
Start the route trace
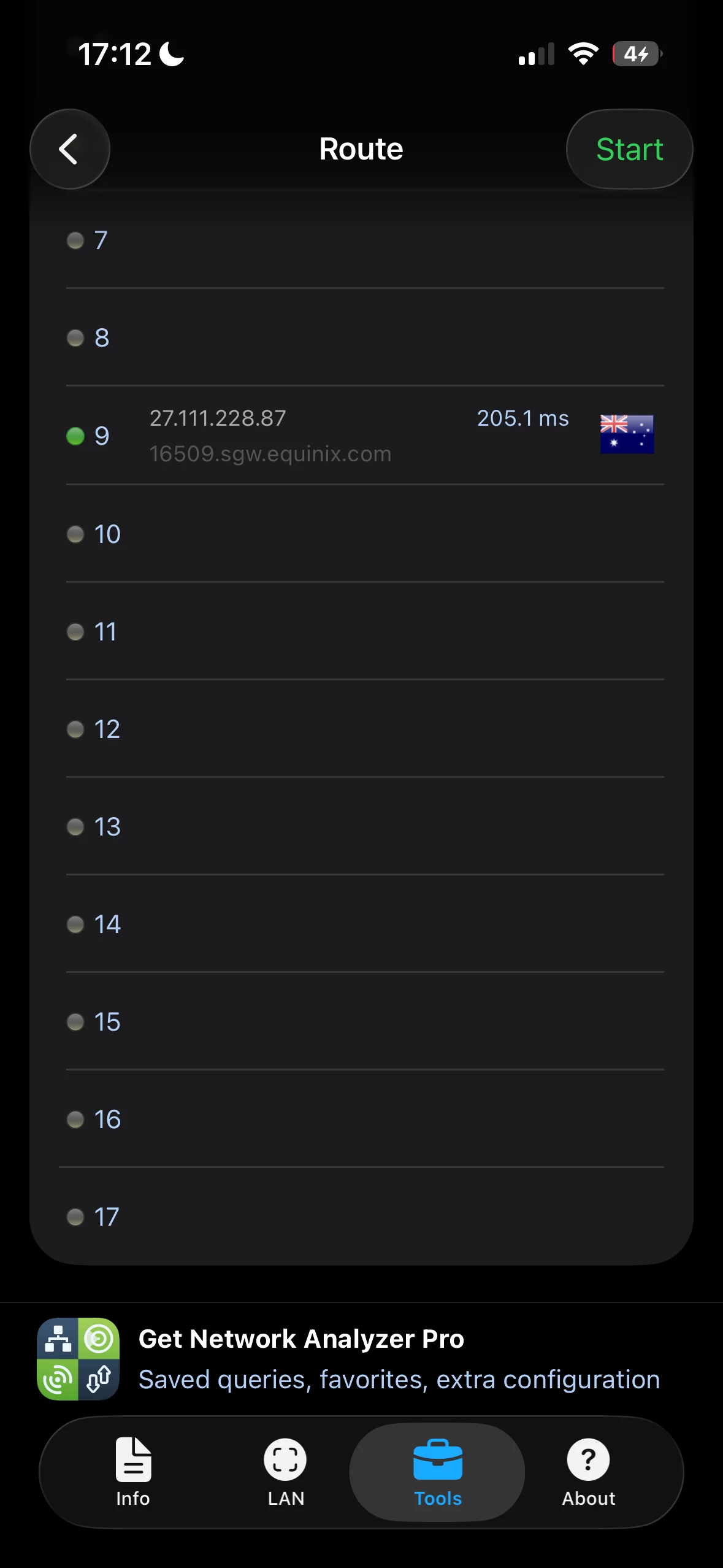click(x=629, y=149)
